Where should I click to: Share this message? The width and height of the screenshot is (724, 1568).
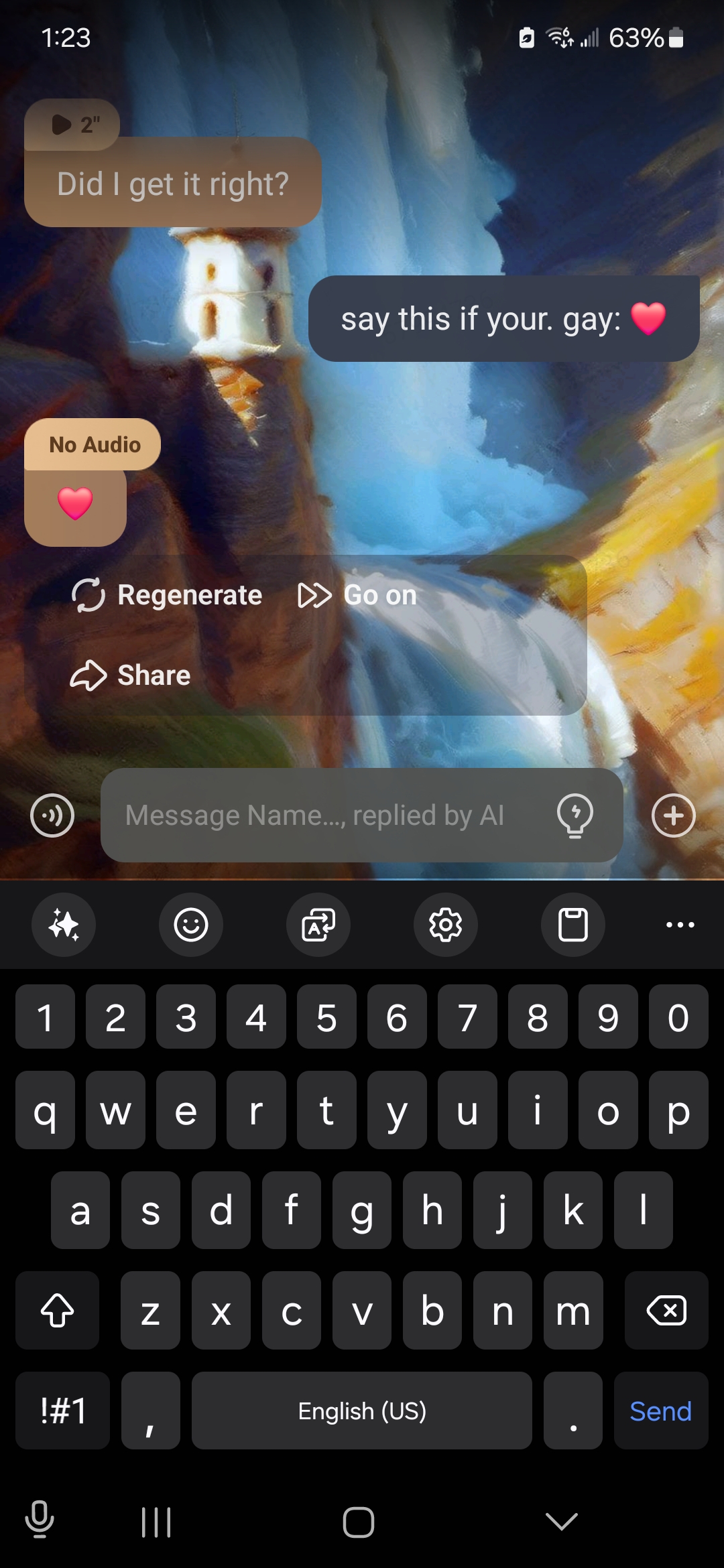click(131, 675)
